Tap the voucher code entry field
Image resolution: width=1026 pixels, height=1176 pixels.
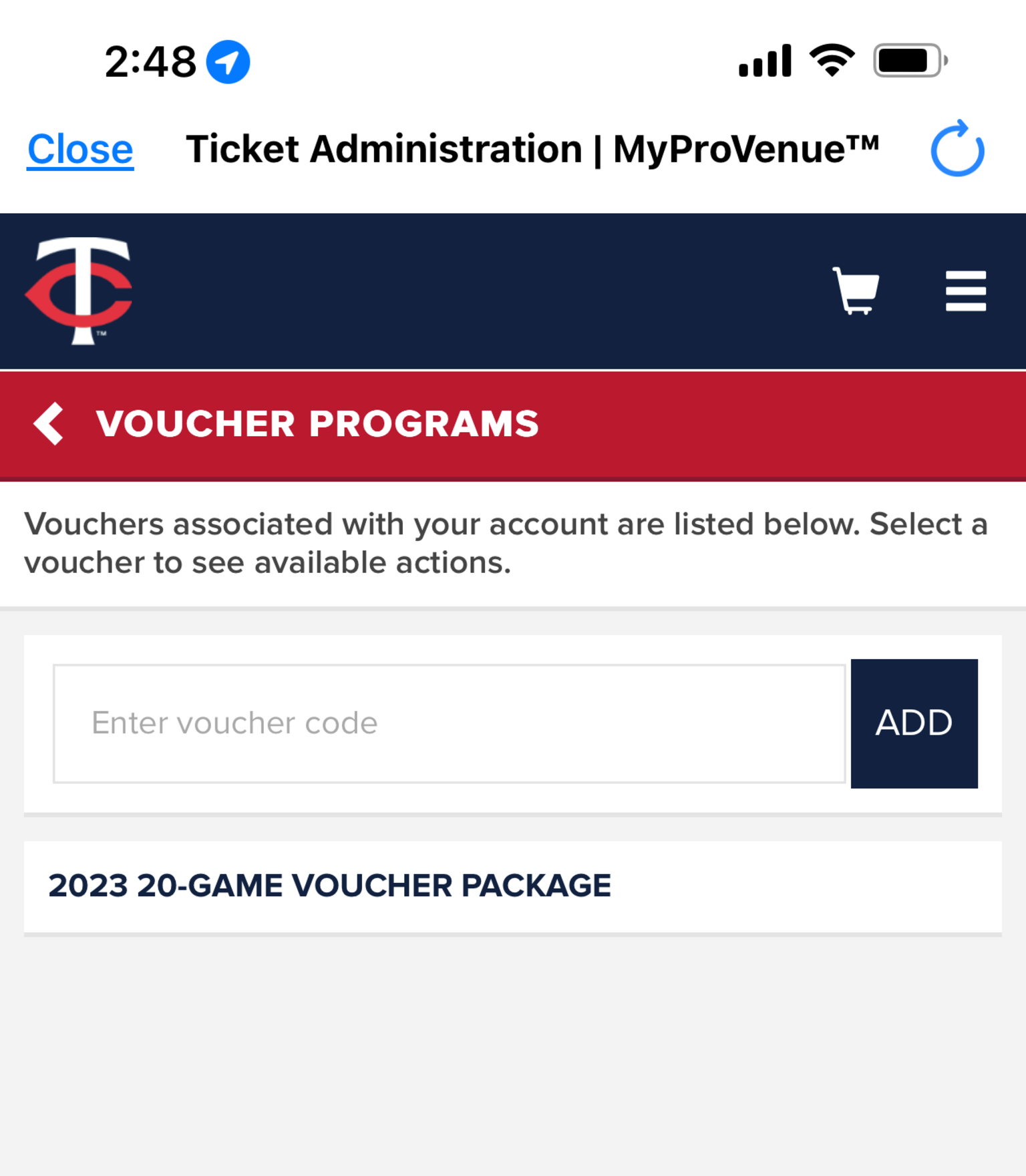pos(449,723)
